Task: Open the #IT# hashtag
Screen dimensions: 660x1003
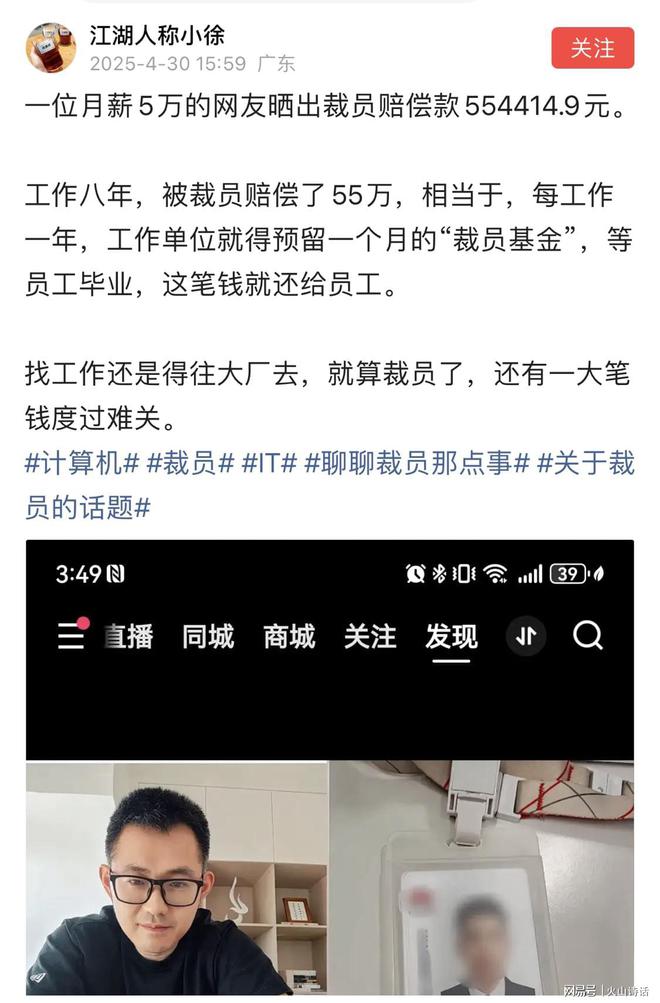Action: [270, 463]
